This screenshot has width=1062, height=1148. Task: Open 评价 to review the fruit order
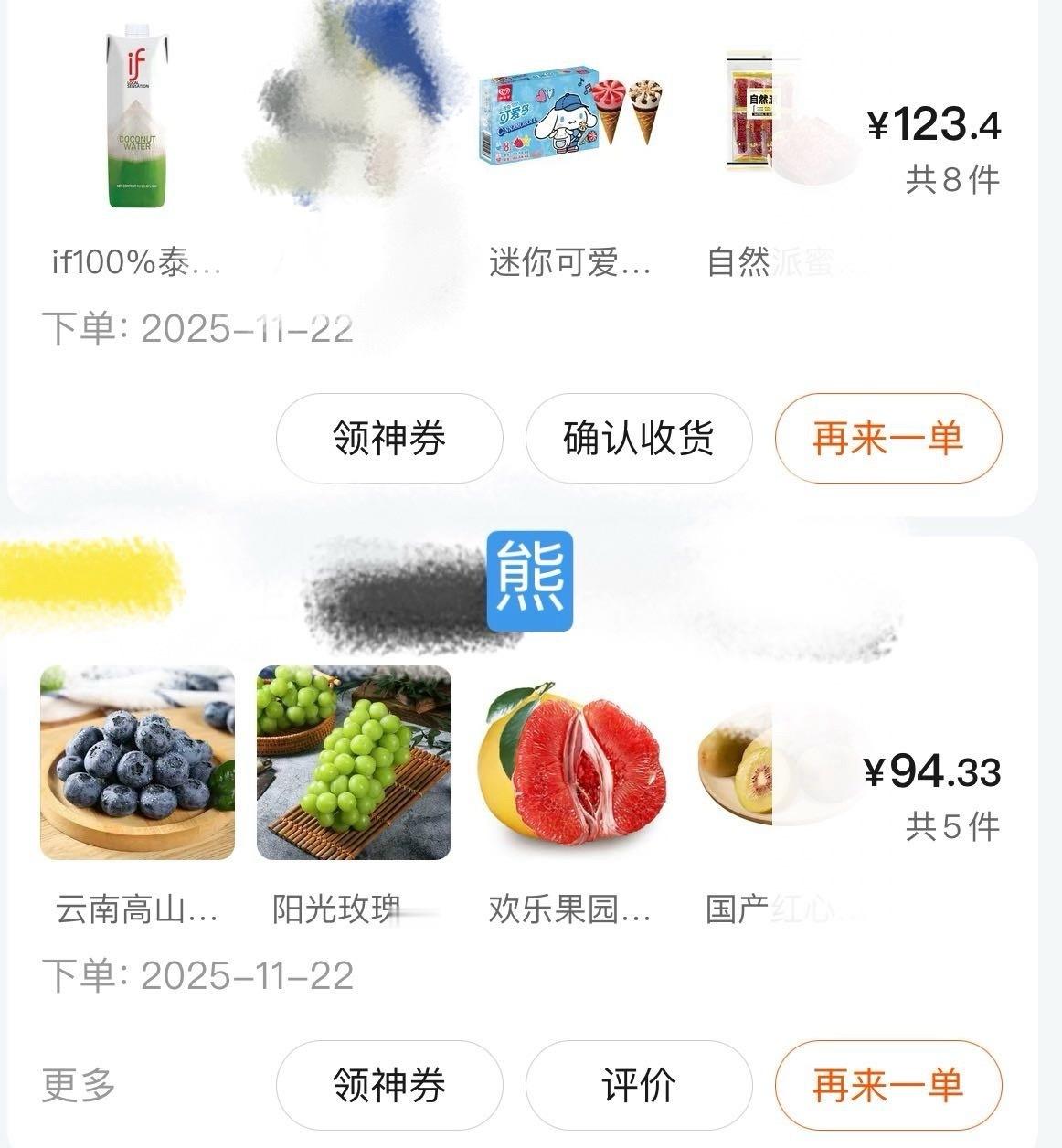coord(638,1085)
